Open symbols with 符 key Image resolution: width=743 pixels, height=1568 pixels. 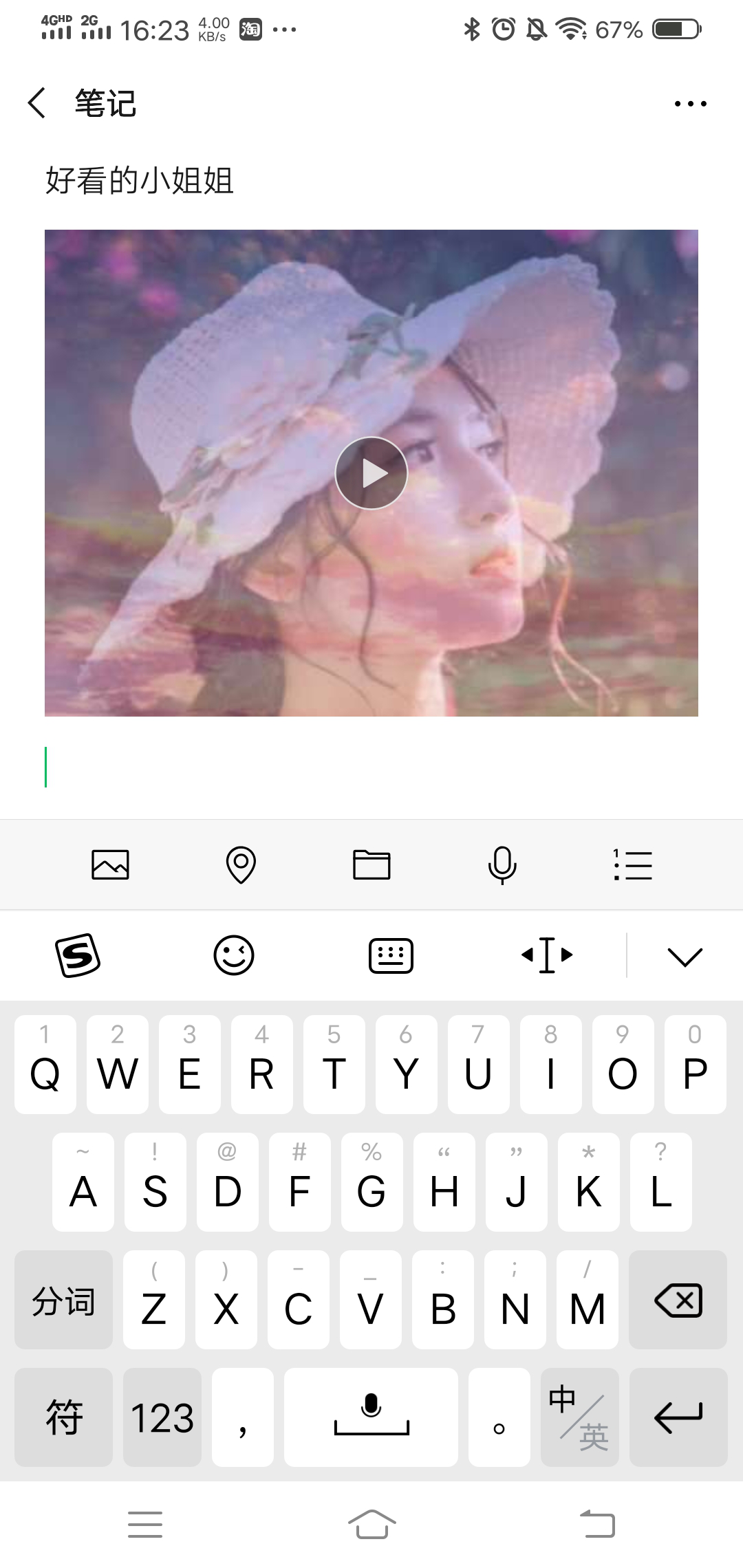point(63,1417)
